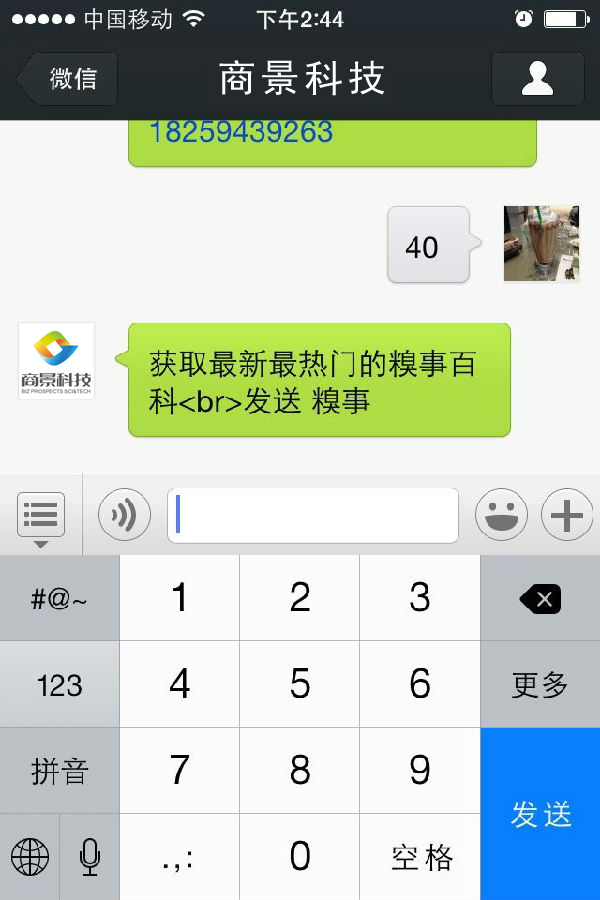Open the plus attachment menu
The width and height of the screenshot is (600, 900).
[567, 516]
